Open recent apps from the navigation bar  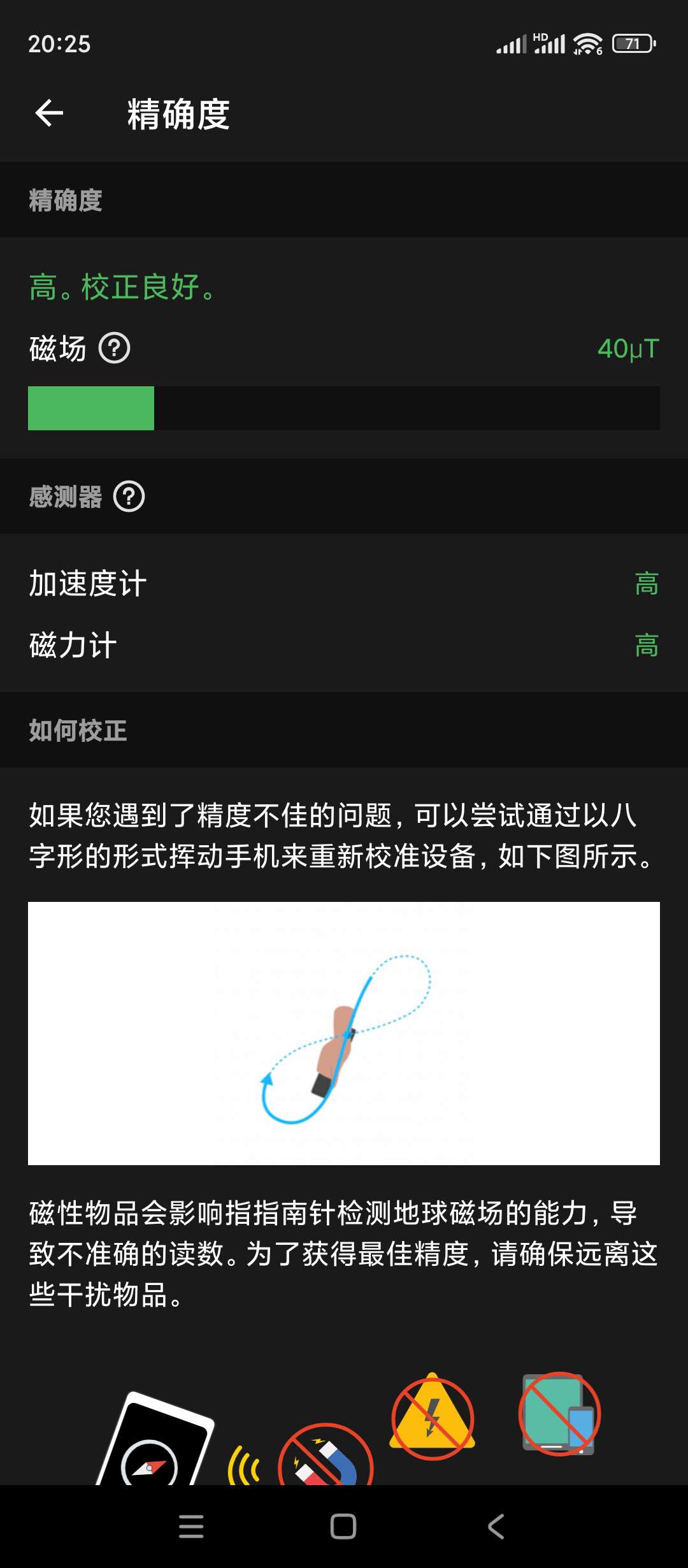tap(191, 1527)
